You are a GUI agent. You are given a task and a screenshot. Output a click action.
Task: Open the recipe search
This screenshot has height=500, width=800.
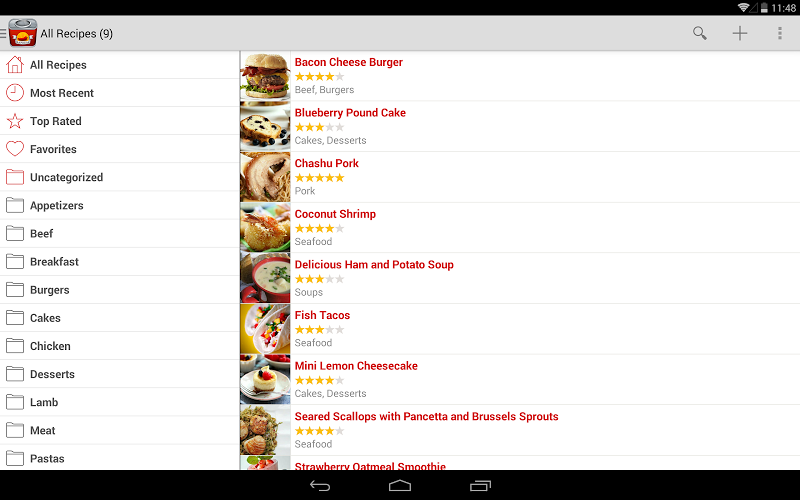699,33
